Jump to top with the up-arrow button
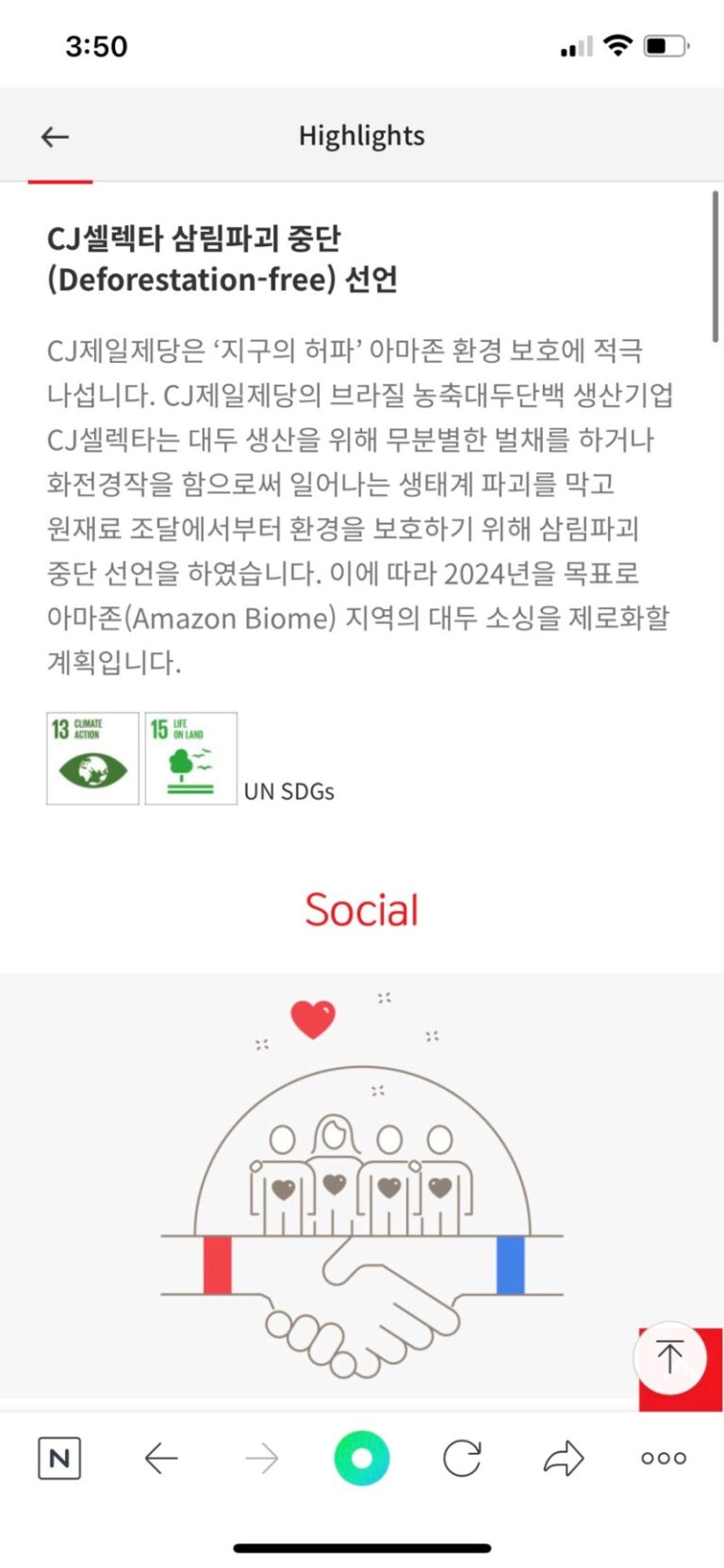Viewport: 724px width, 1568px height. tap(669, 1356)
